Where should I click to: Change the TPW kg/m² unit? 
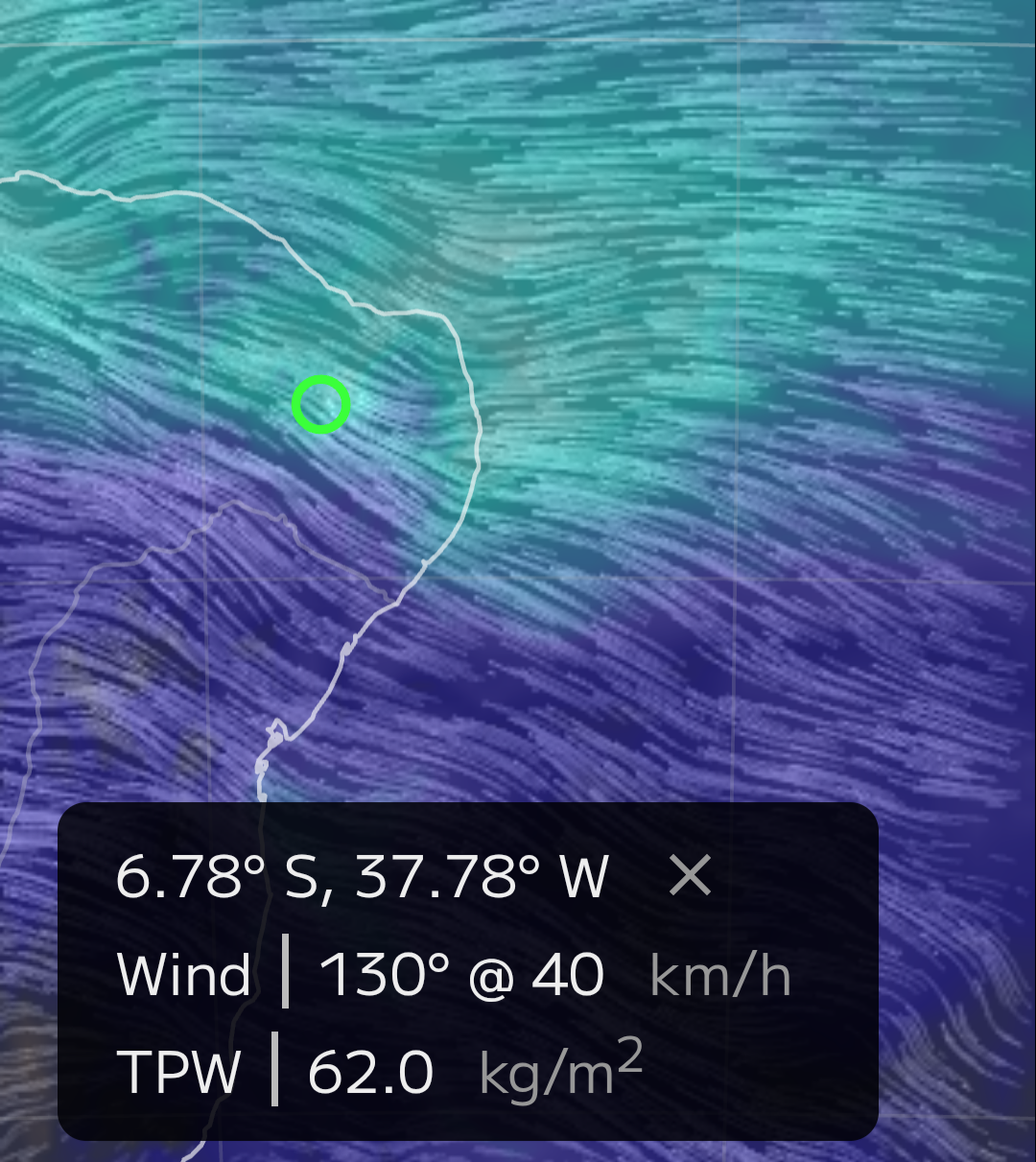(561, 1068)
